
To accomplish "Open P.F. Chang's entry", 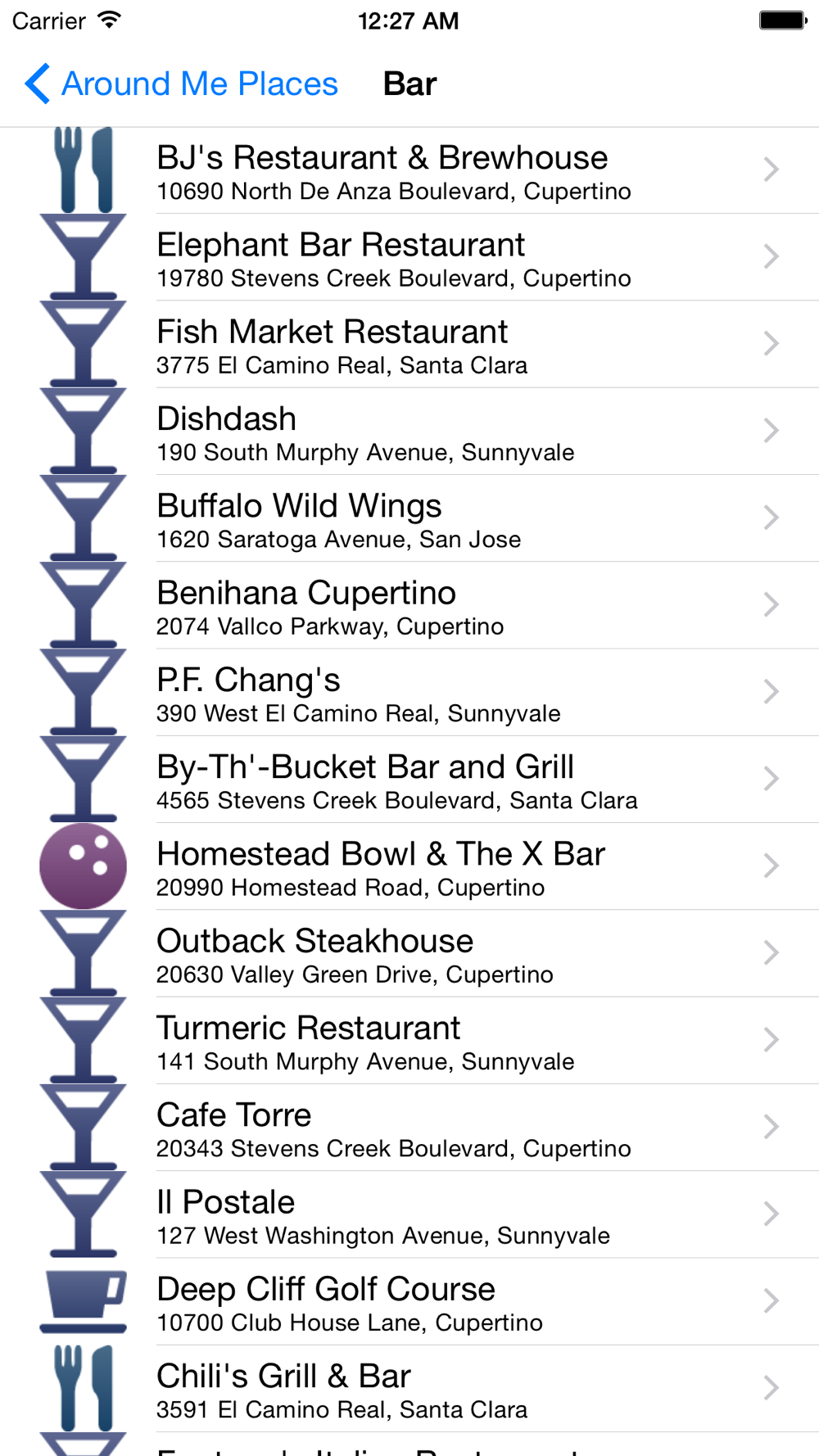I will tap(409, 692).
